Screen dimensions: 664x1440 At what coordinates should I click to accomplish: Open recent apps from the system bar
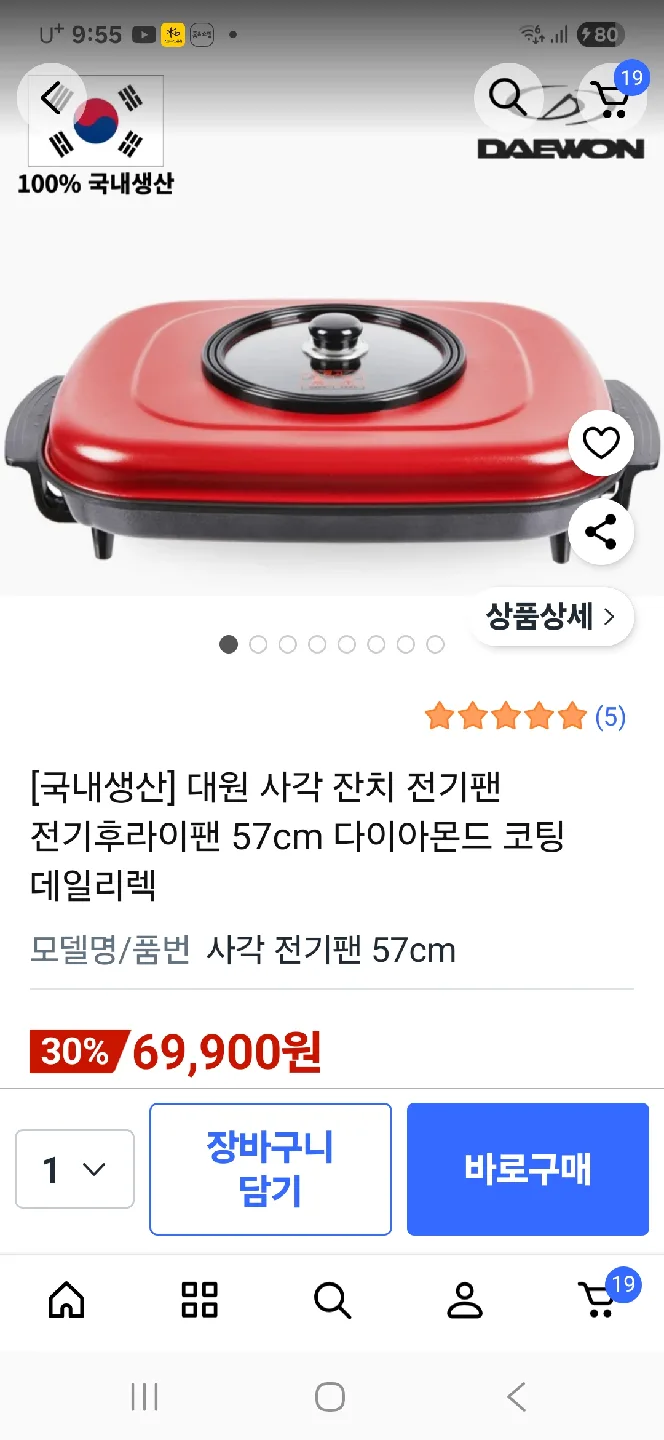click(145, 1397)
